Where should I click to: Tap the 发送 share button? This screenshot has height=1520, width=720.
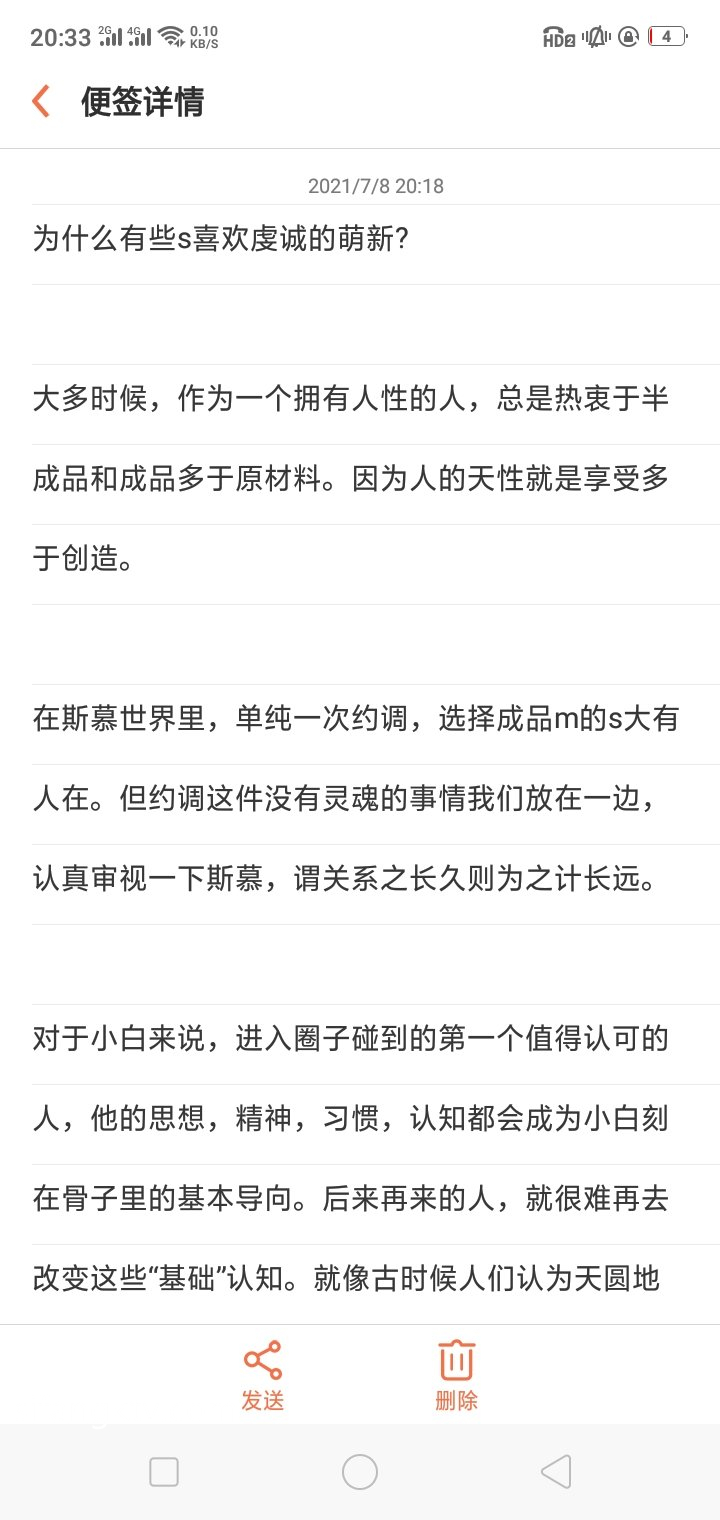[262, 1375]
